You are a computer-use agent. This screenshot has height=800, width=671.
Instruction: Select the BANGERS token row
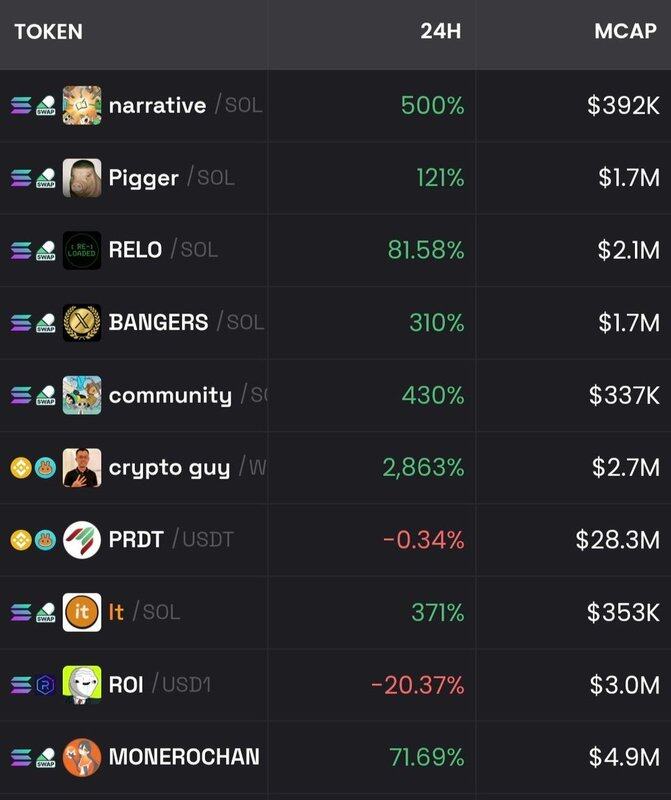coord(158,322)
